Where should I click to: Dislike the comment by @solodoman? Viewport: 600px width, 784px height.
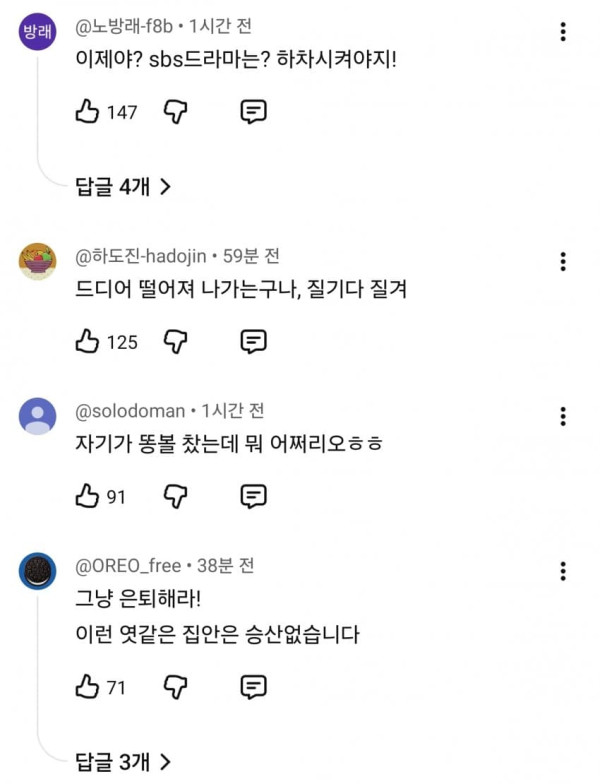(176, 496)
